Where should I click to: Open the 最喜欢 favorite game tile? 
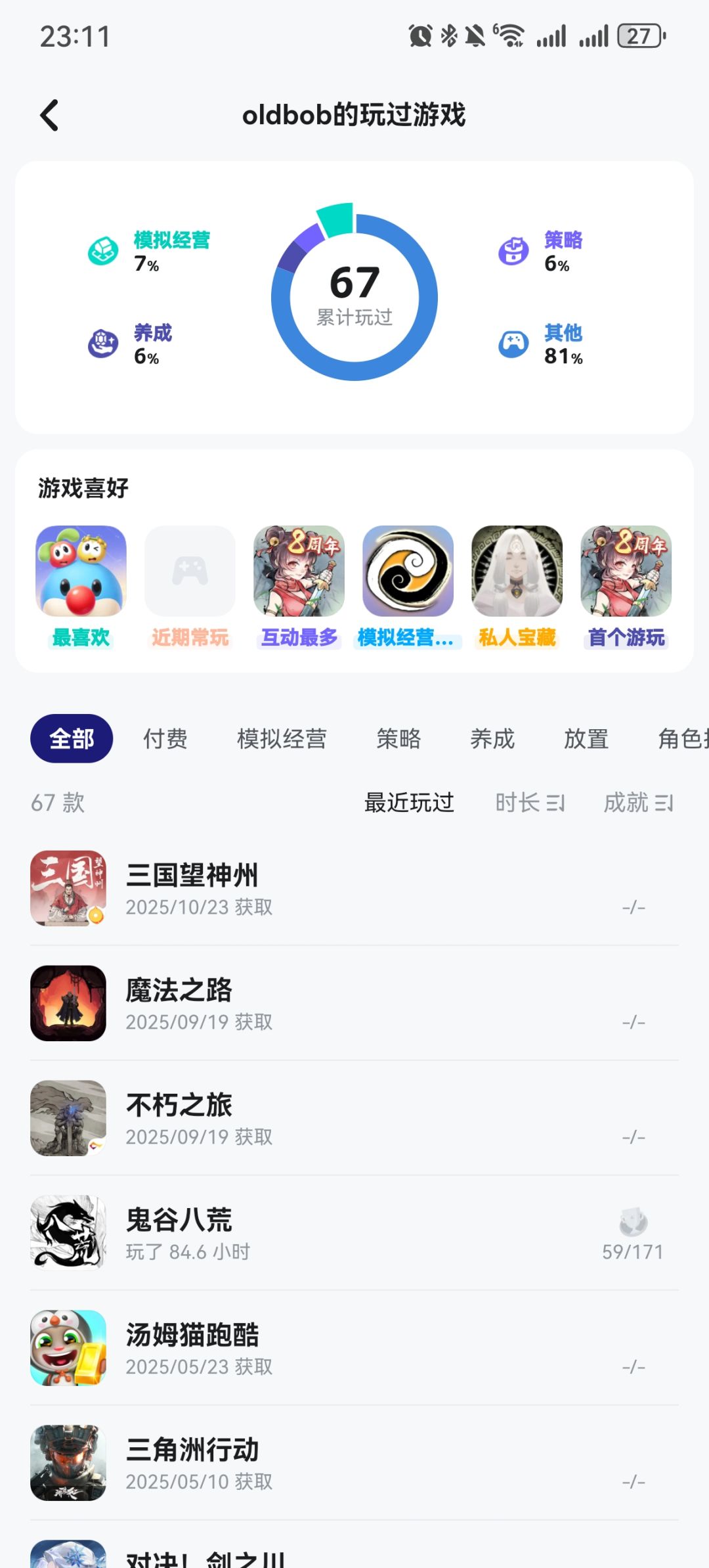click(81, 571)
